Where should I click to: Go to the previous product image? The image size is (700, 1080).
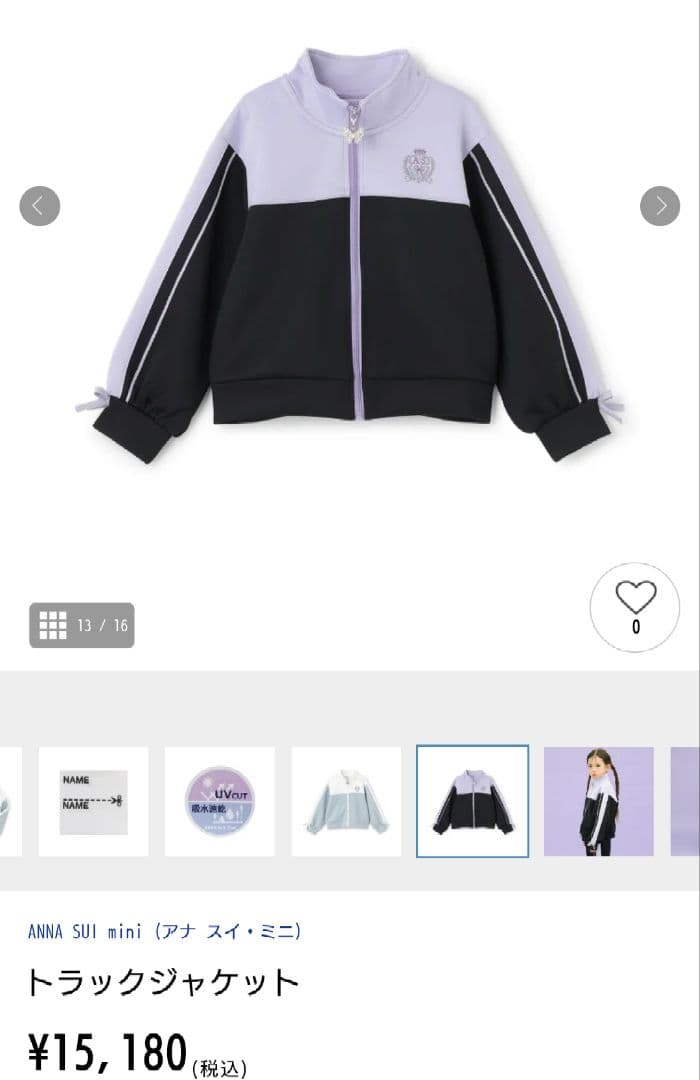pos(39,206)
